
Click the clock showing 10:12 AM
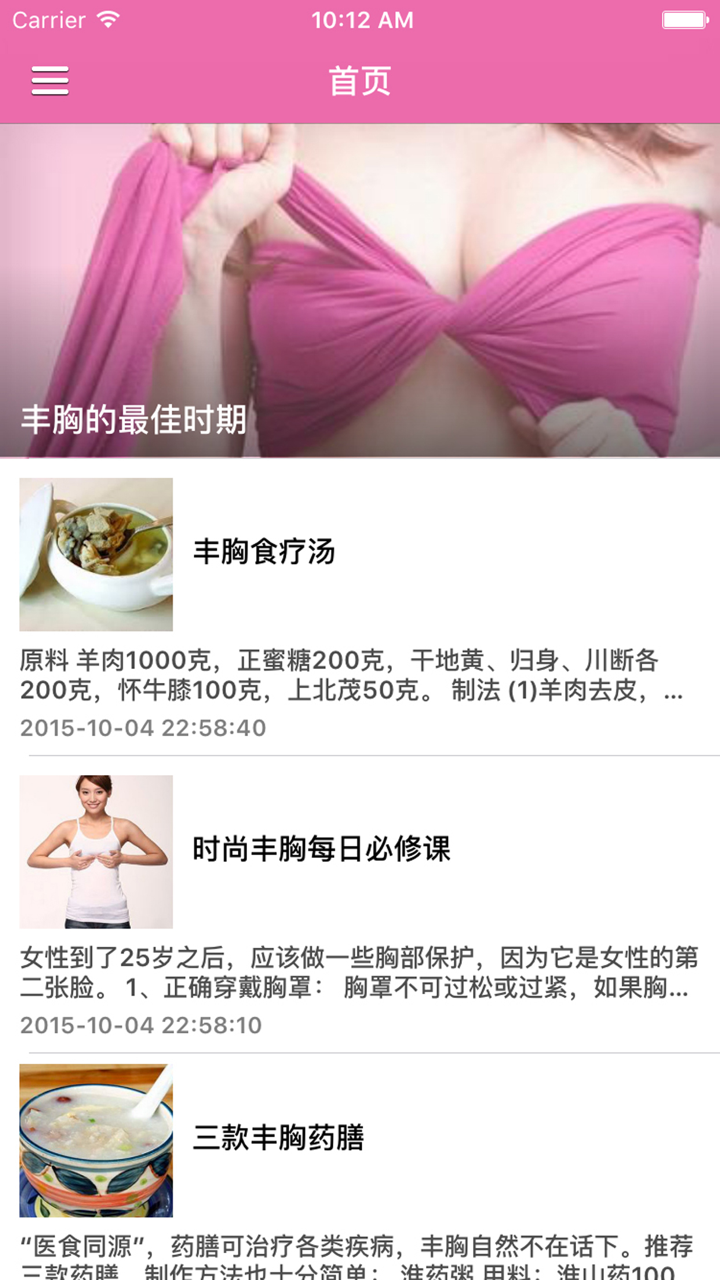(x=360, y=20)
